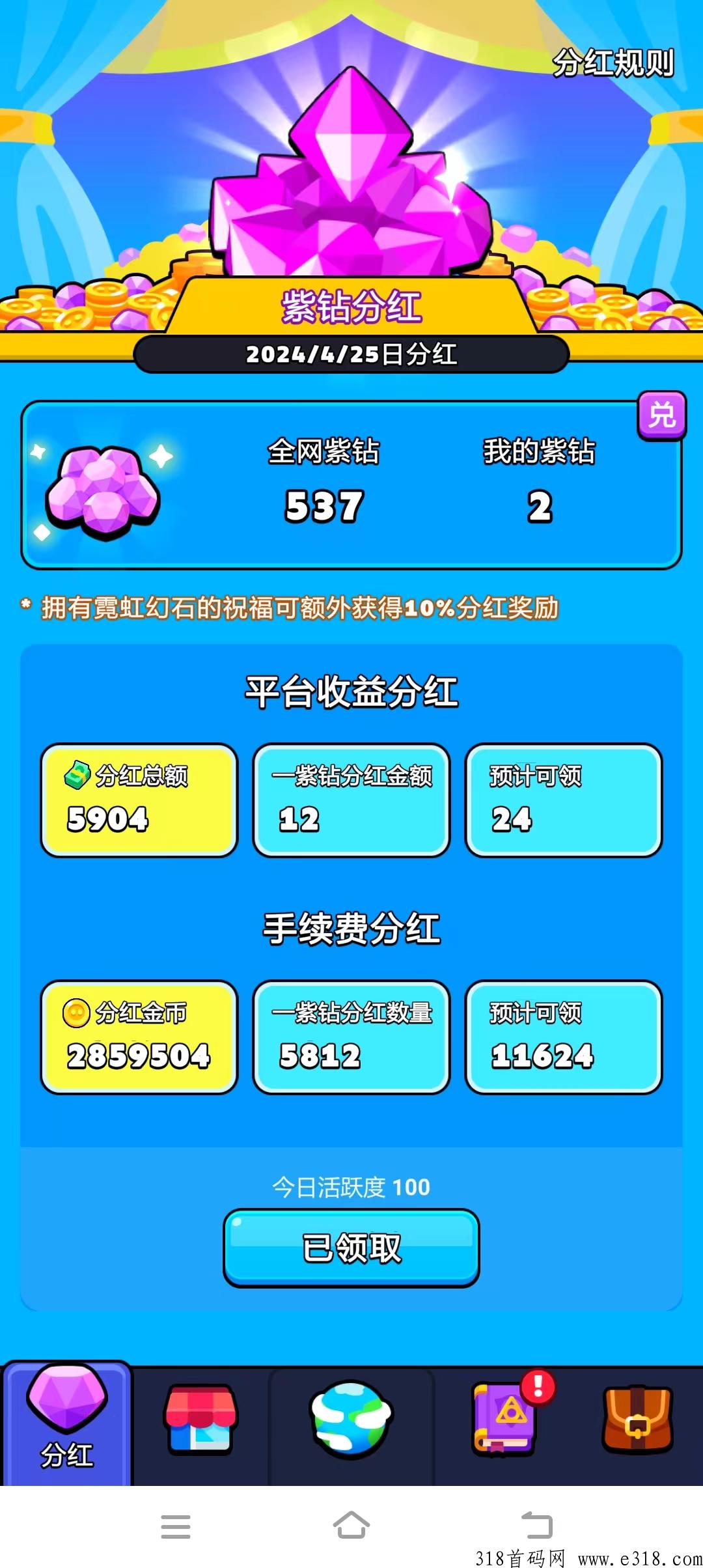Switch to the 分红 tab
This screenshot has width=703, height=1568.
(67, 1425)
